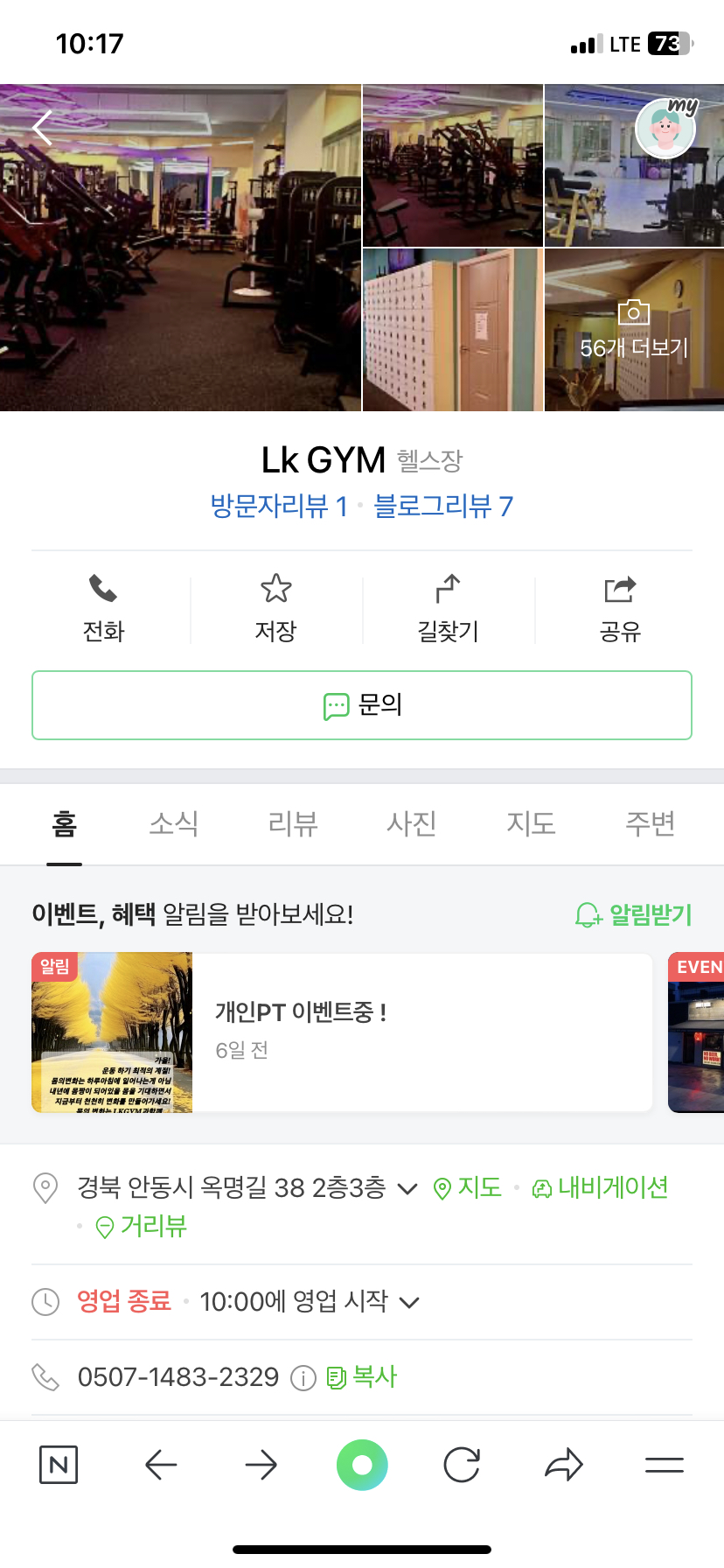
Task: View 56 more photos
Action: pyautogui.click(x=634, y=332)
